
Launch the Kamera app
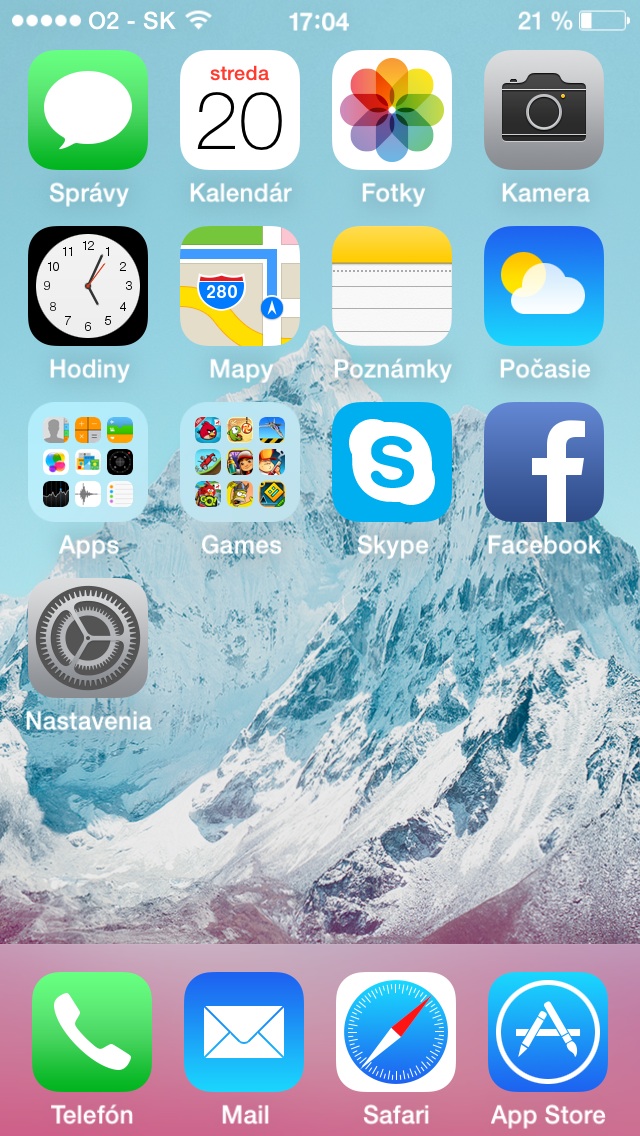(544, 110)
